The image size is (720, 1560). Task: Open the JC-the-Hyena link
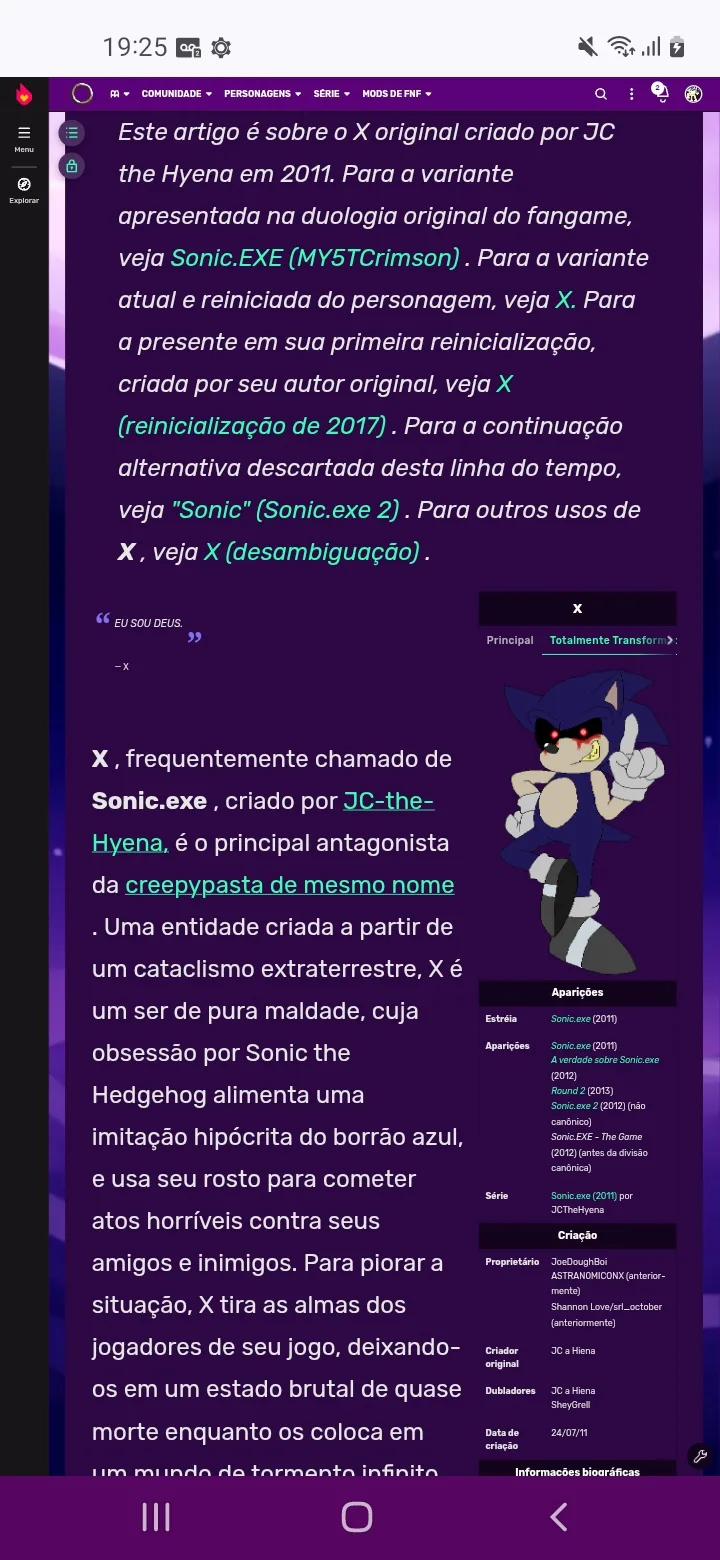tap(263, 822)
